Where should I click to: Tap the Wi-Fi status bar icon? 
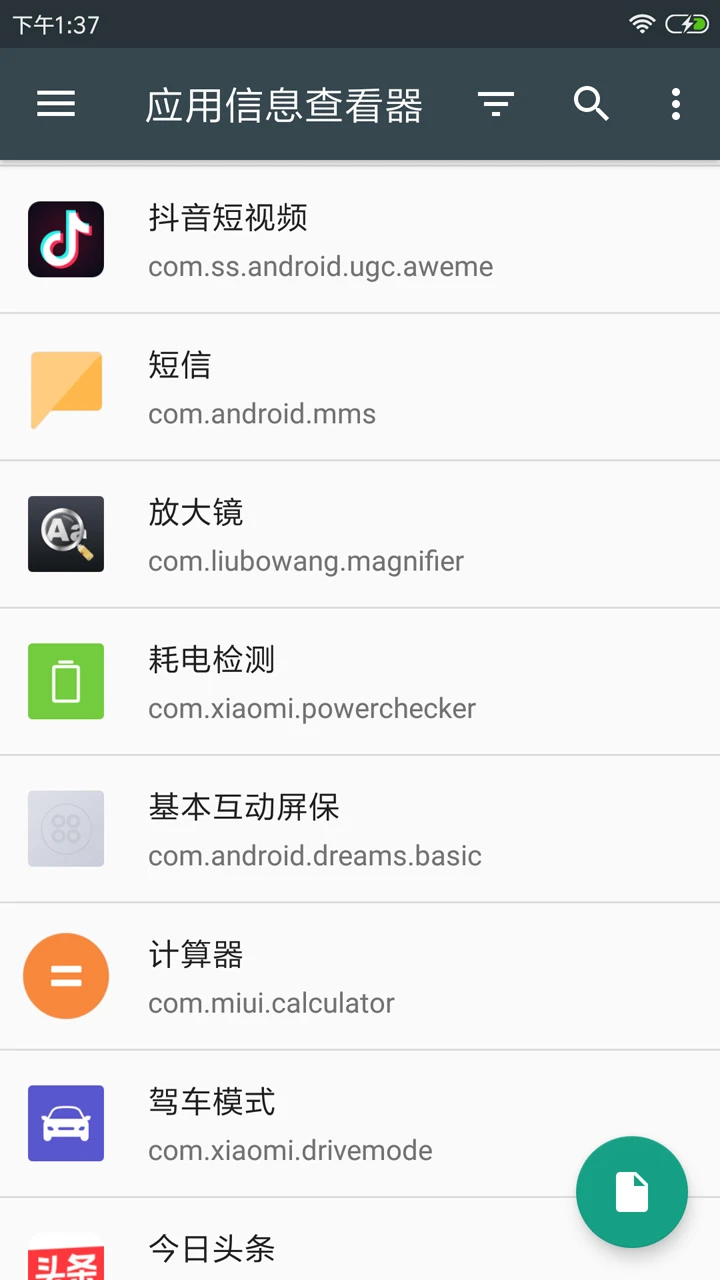[x=643, y=23]
